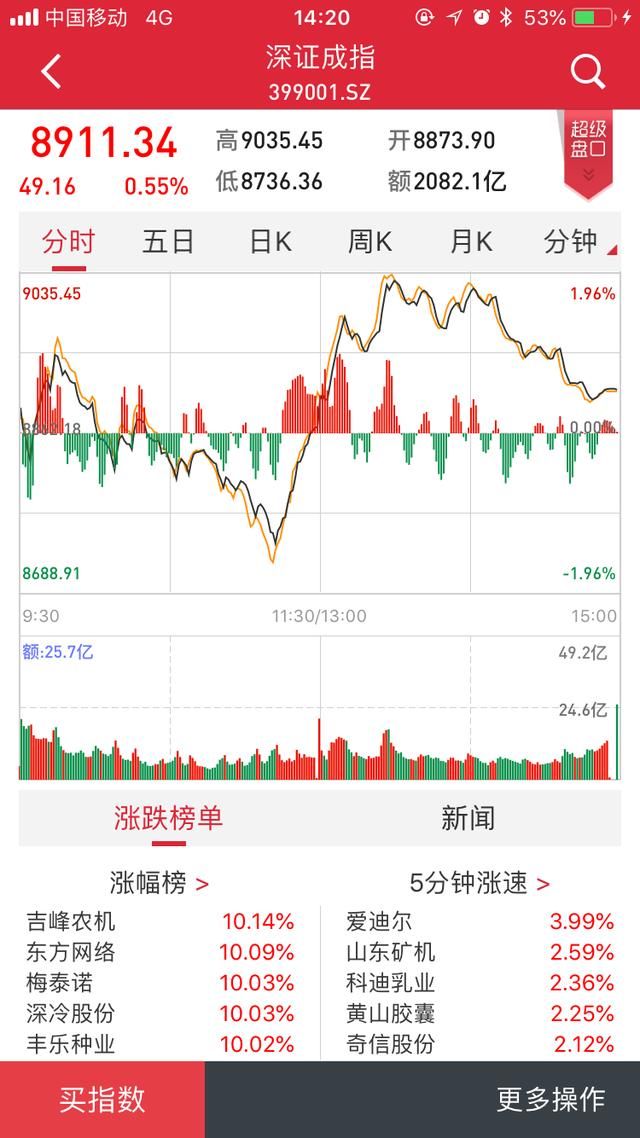This screenshot has width=640, height=1138.
Task: View 山东矿机 stock details
Action: click(480, 952)
